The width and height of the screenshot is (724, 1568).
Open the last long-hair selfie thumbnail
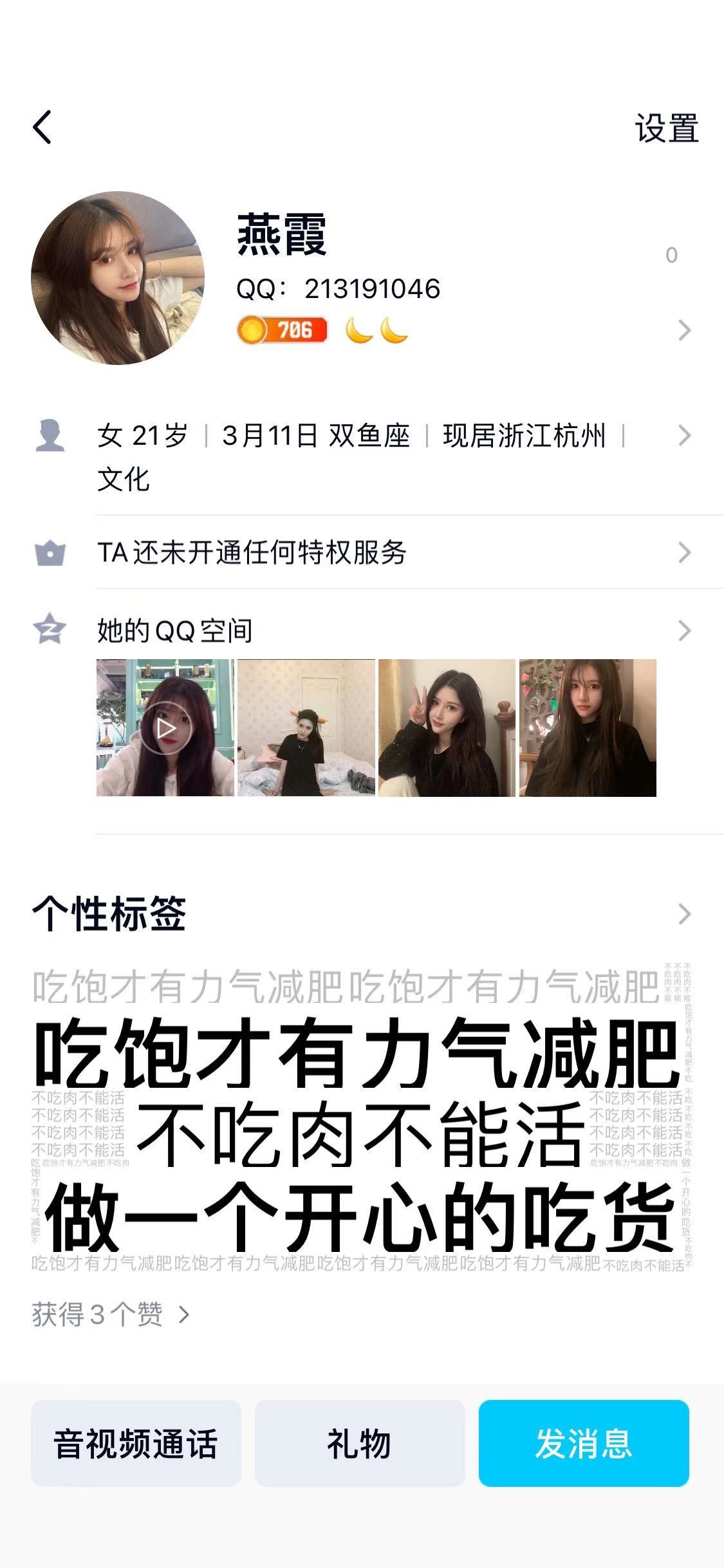pos(586,727)
